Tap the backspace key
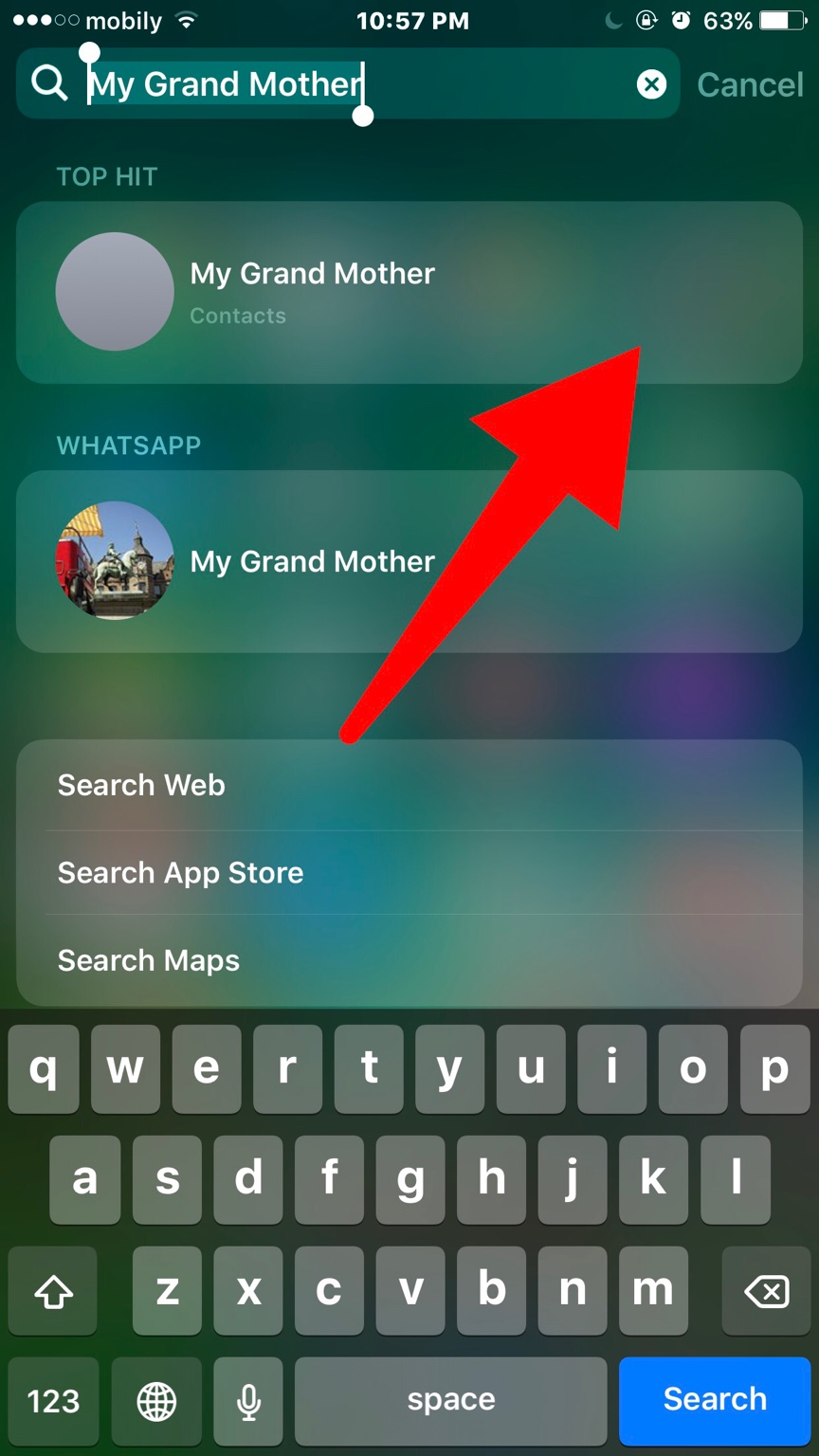819x1456 pixels. click(766, 1291)
